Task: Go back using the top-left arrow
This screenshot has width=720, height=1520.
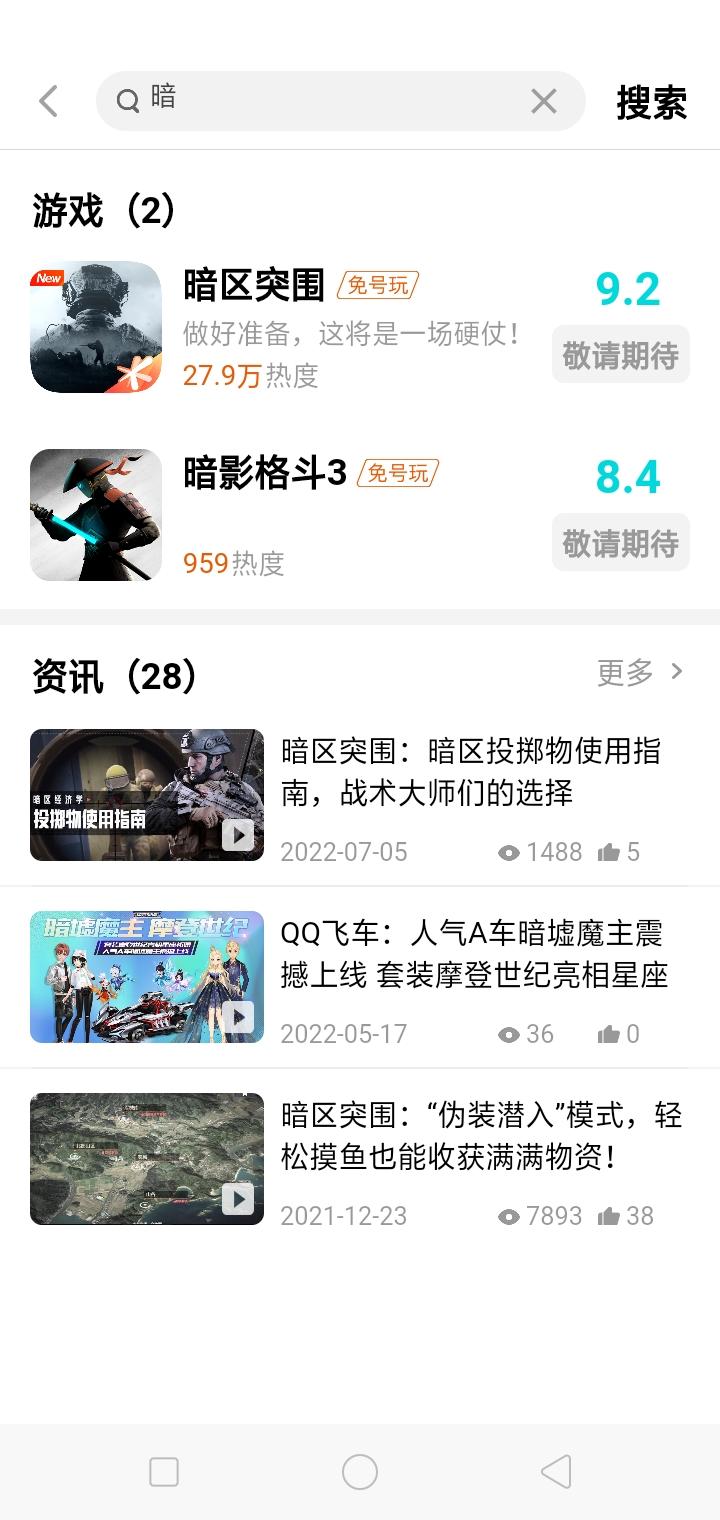Action: point(48,101)
